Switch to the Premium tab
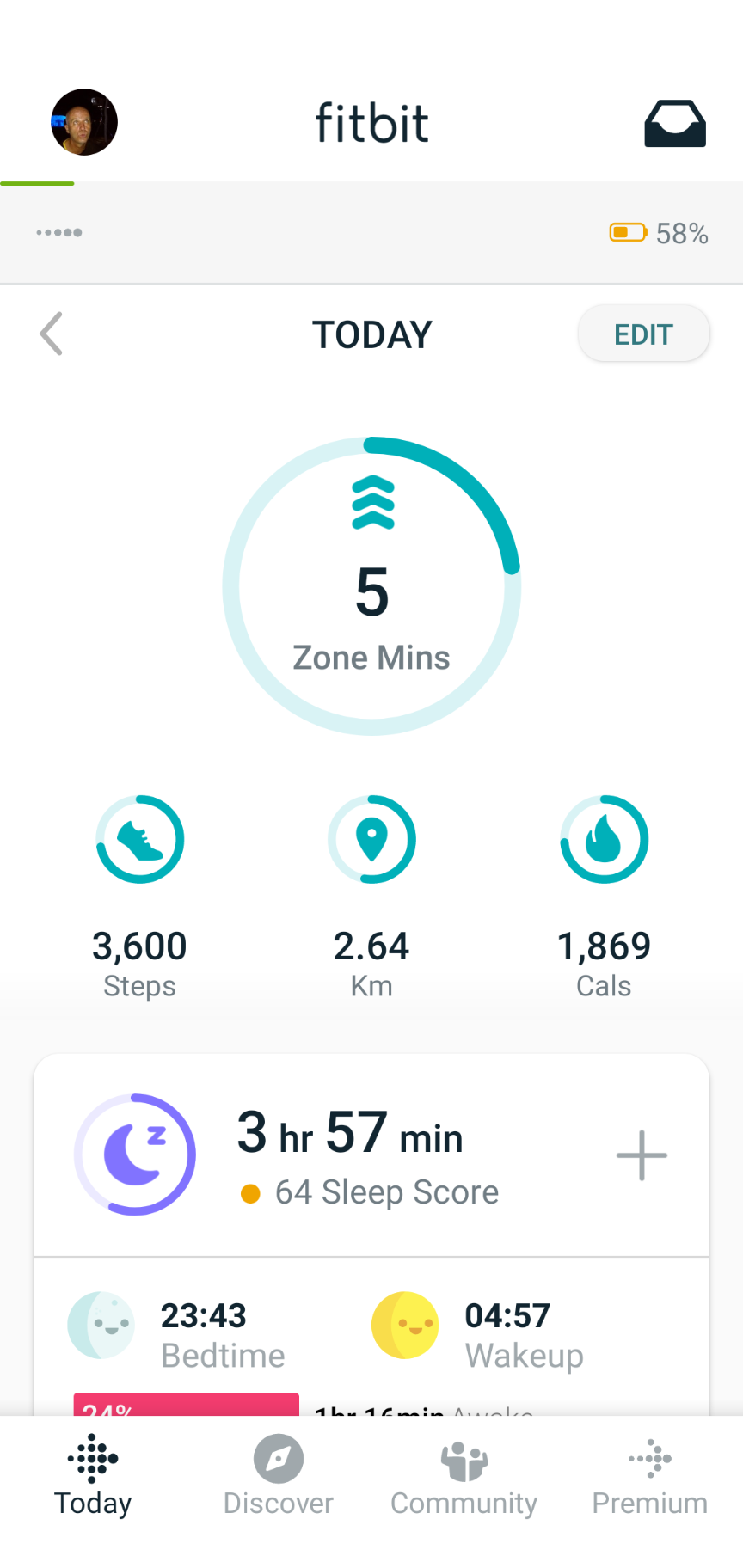The height and width of the screenshot is (1568, 743). pyautogui.click(x=649, y=1473)
